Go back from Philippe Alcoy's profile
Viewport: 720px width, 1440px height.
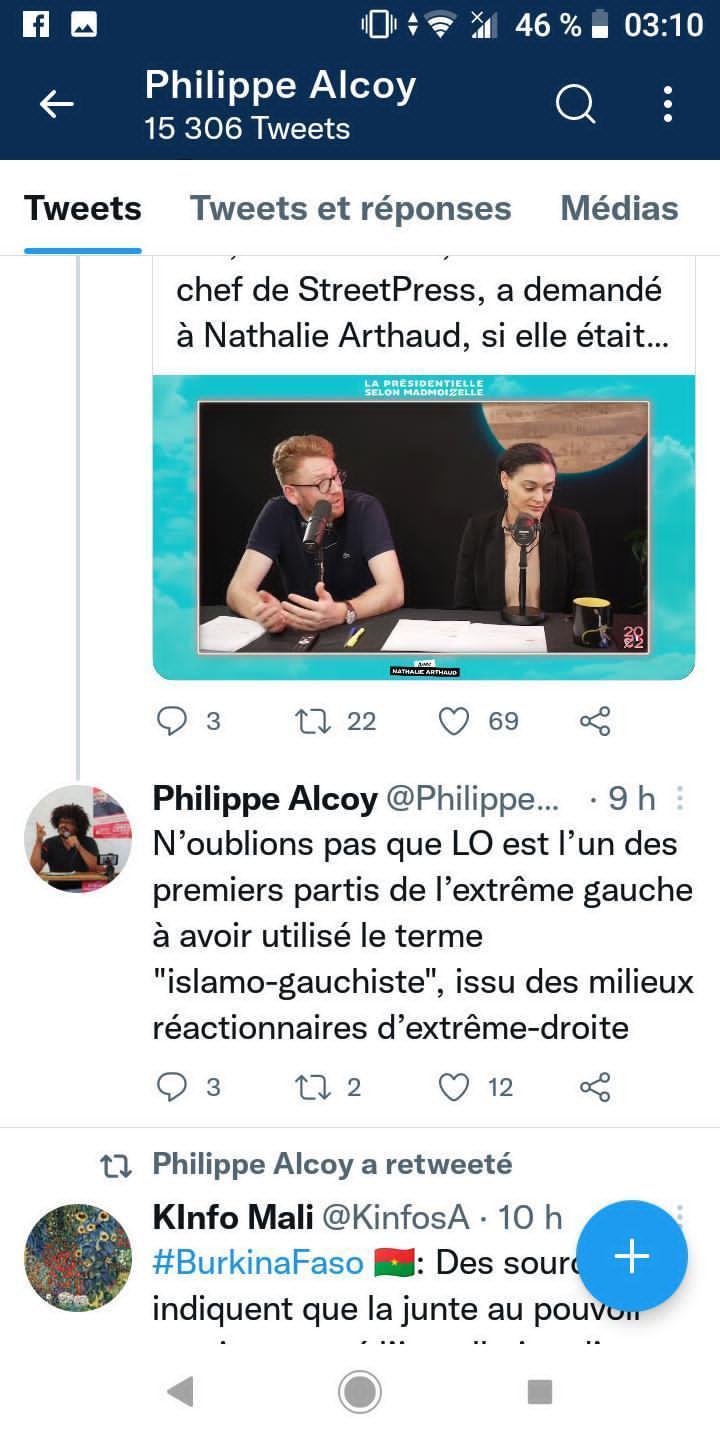(x=56, y=104)
